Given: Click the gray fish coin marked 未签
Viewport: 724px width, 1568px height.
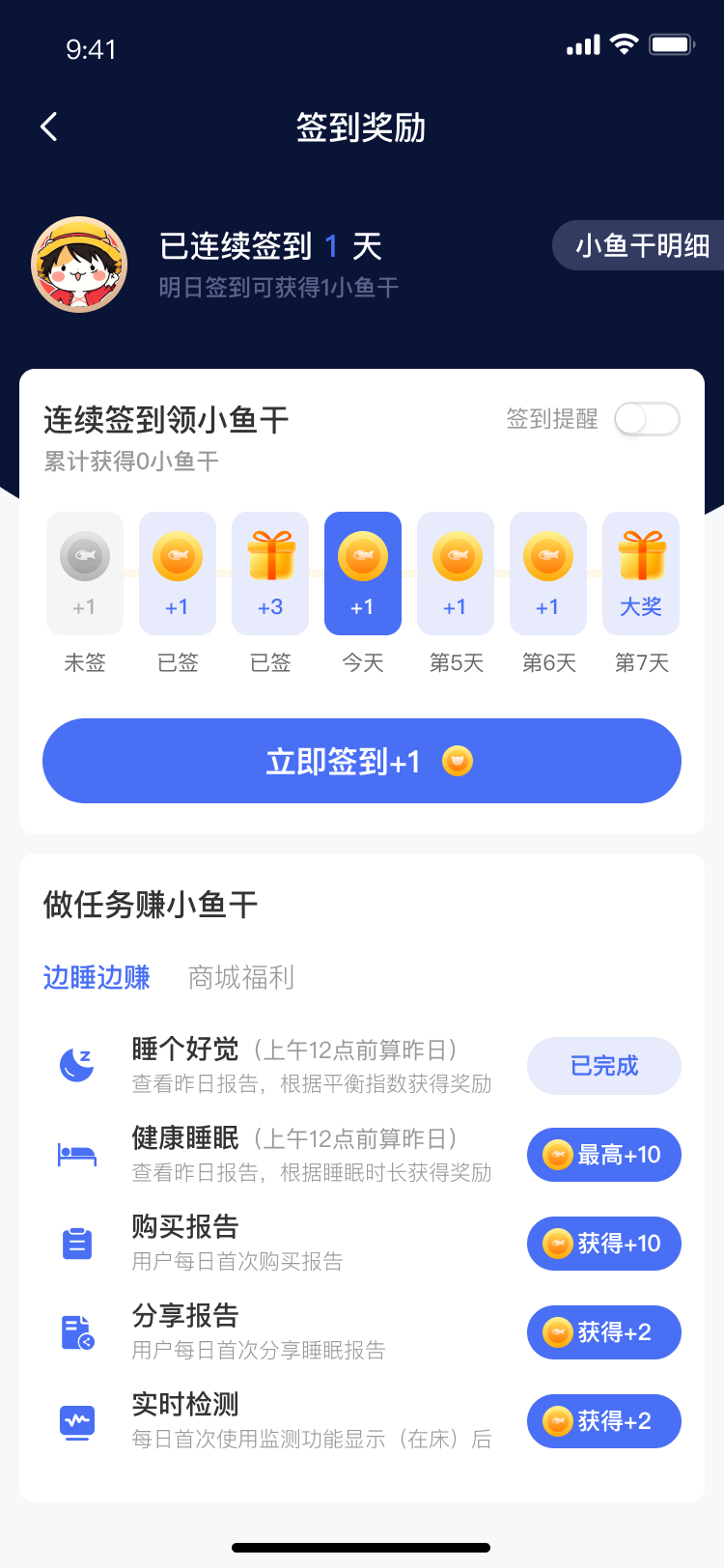Looking at the screenshot, I should [84, 555].
